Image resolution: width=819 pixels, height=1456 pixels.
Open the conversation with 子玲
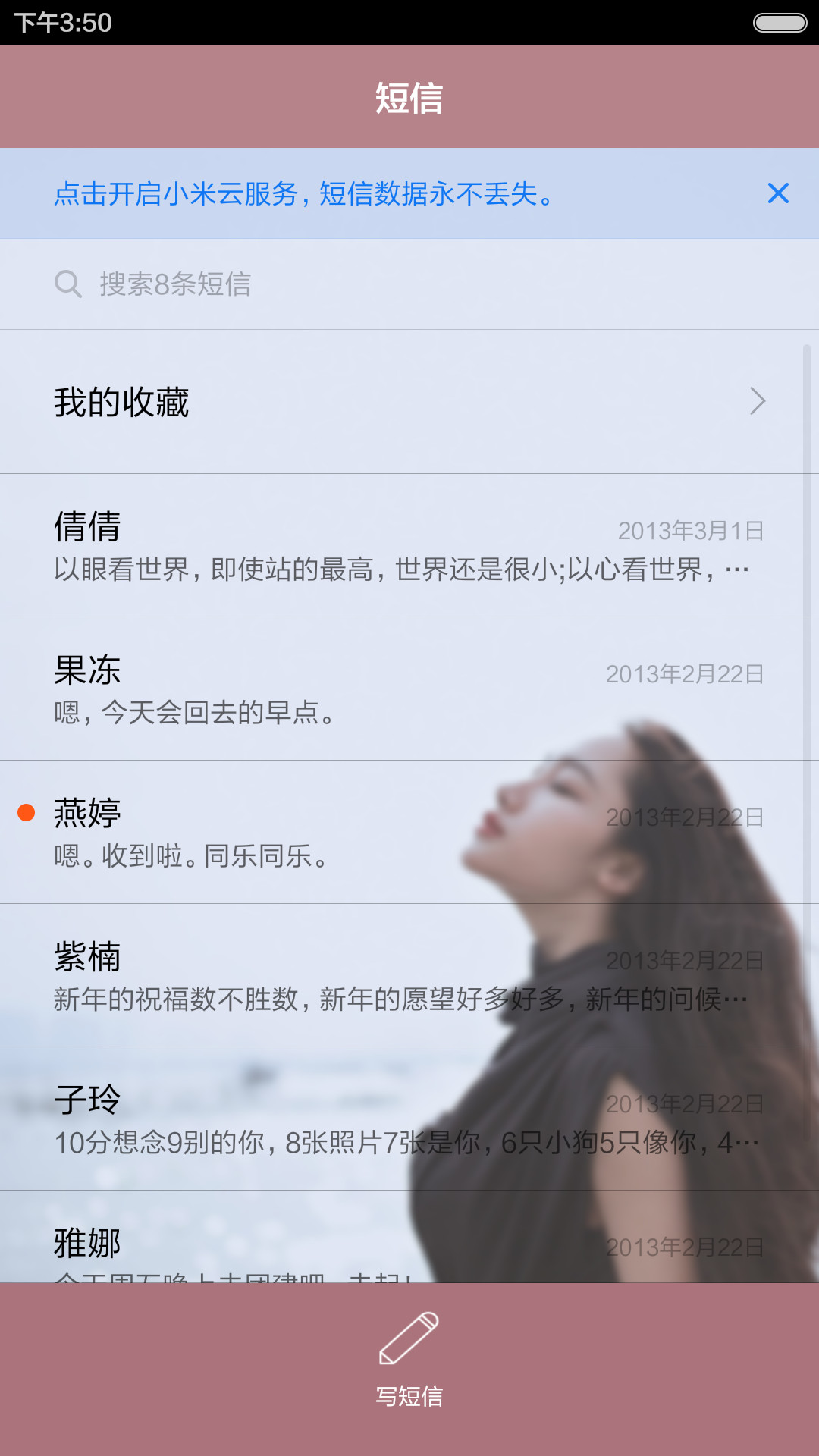coord(409,1119)
